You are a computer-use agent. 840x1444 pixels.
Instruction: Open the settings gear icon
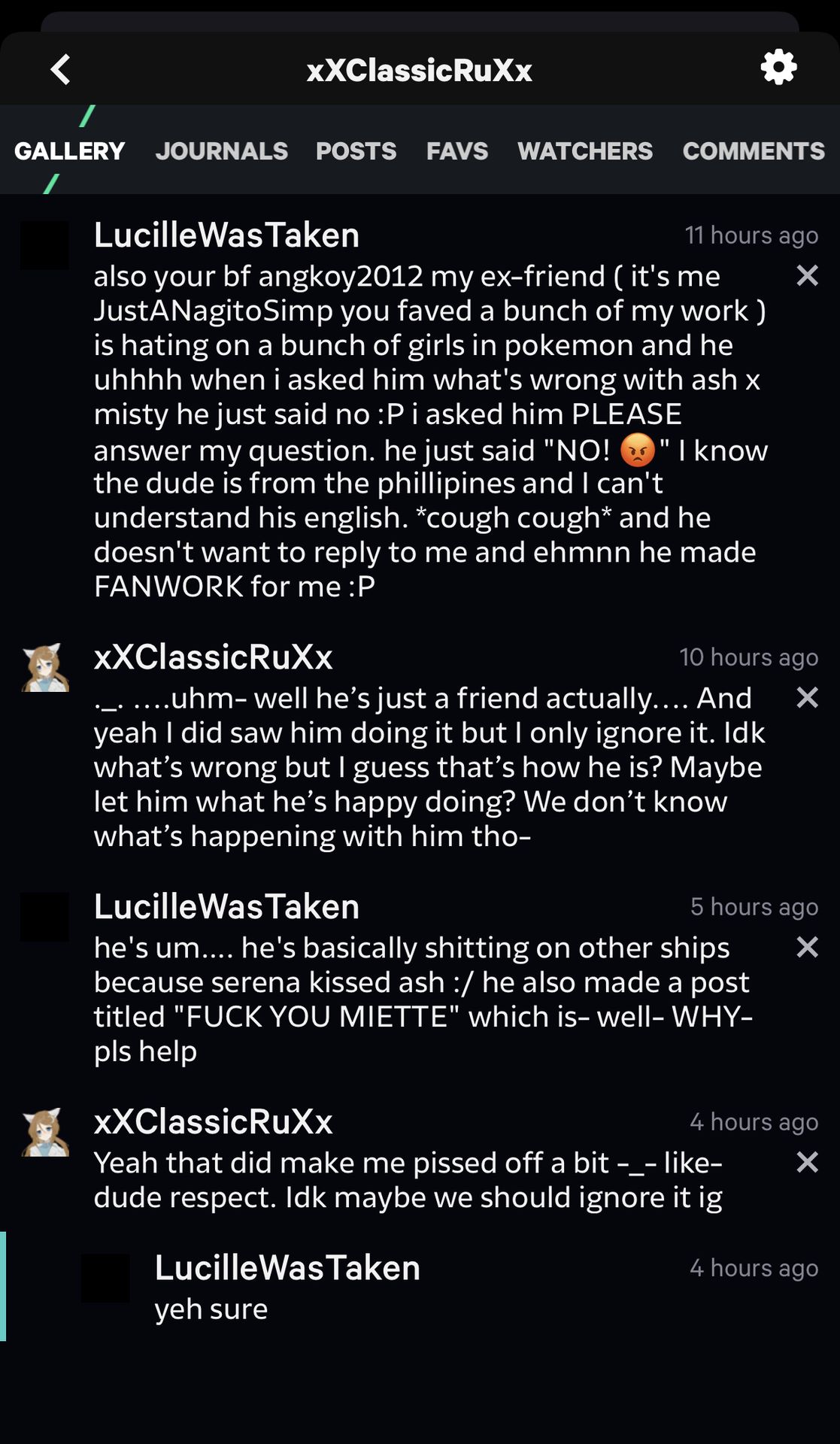pos(778,68)
